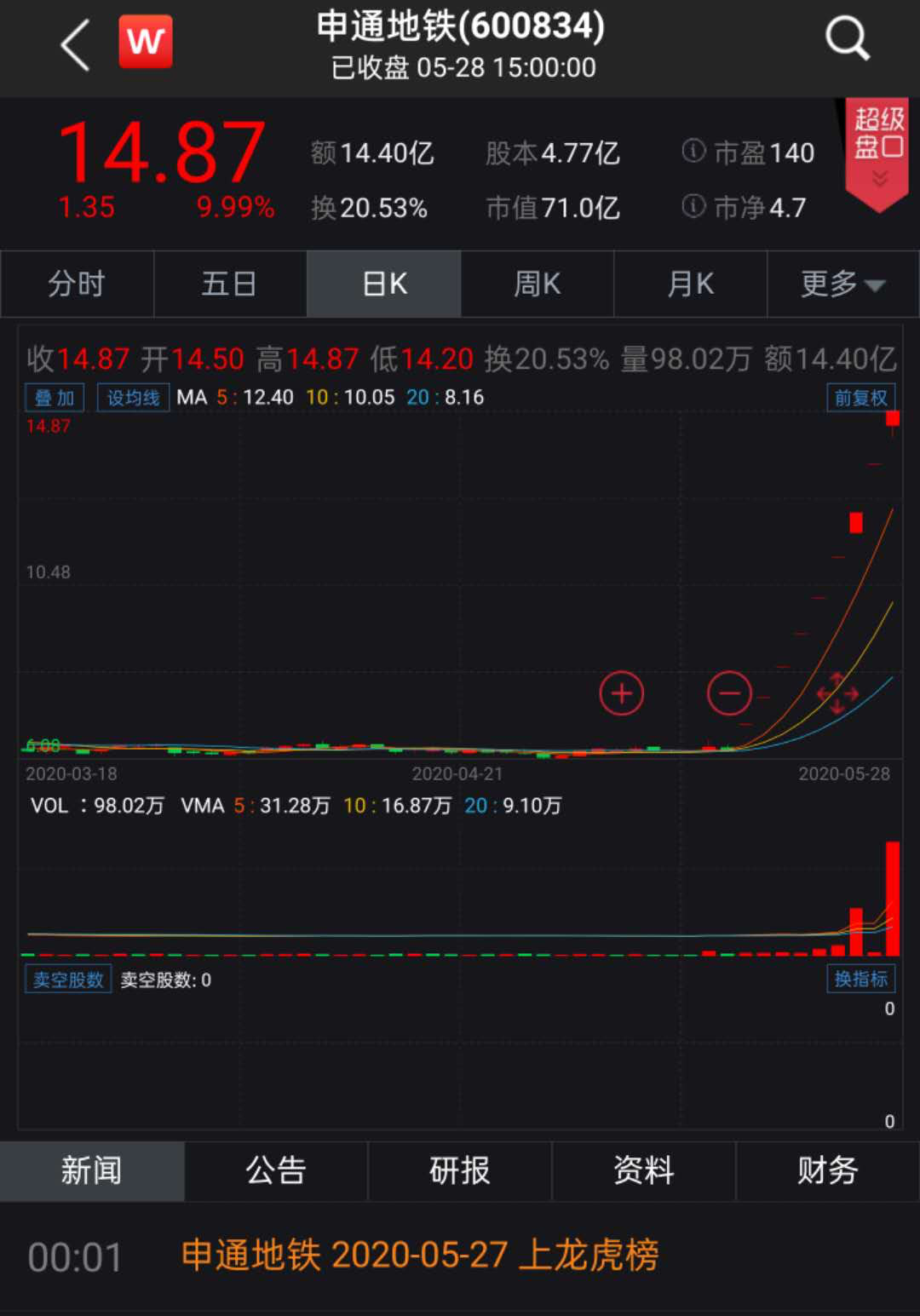Switch to the 分时 chart tab
The image size is (920, 1316).
click(77, 284)
